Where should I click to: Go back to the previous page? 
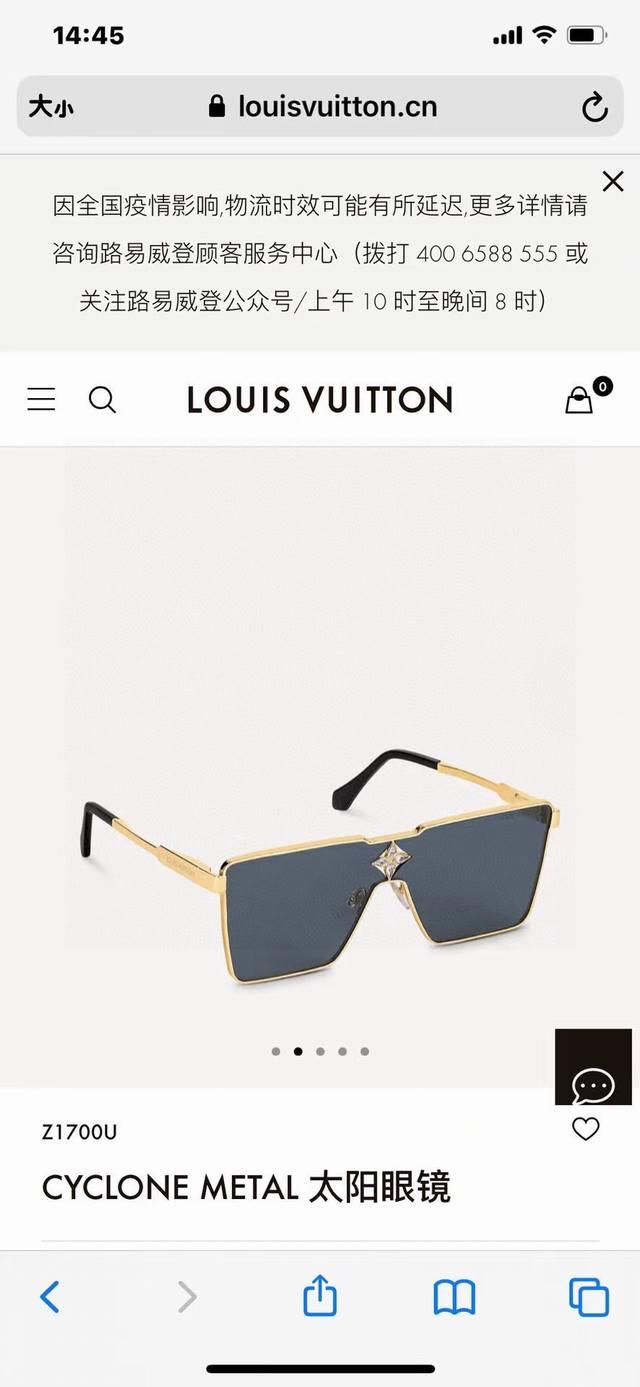pyautogui.click(x=49, y=1297)
